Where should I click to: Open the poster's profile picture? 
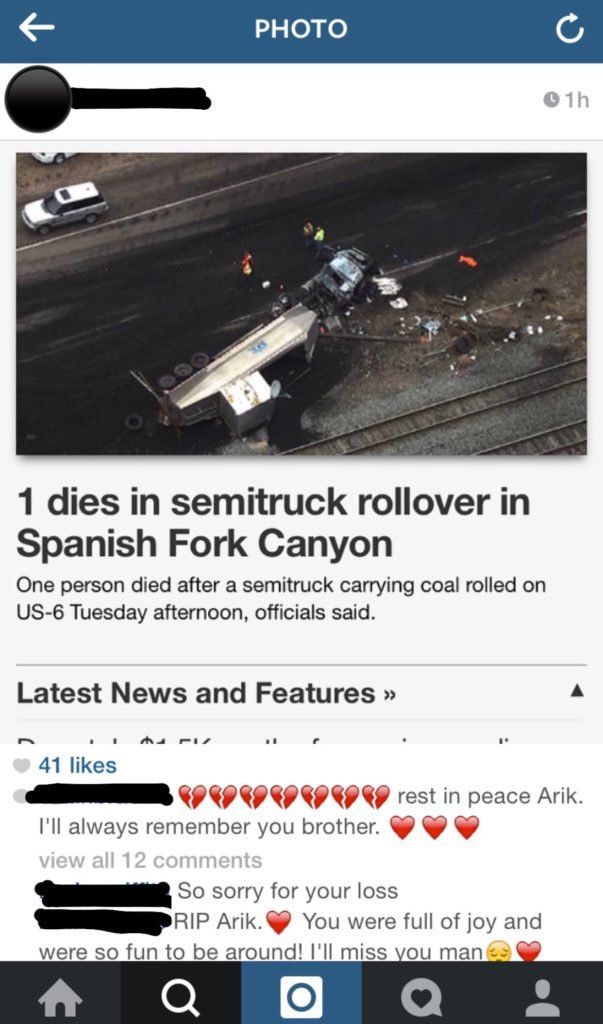click(38, 99)
